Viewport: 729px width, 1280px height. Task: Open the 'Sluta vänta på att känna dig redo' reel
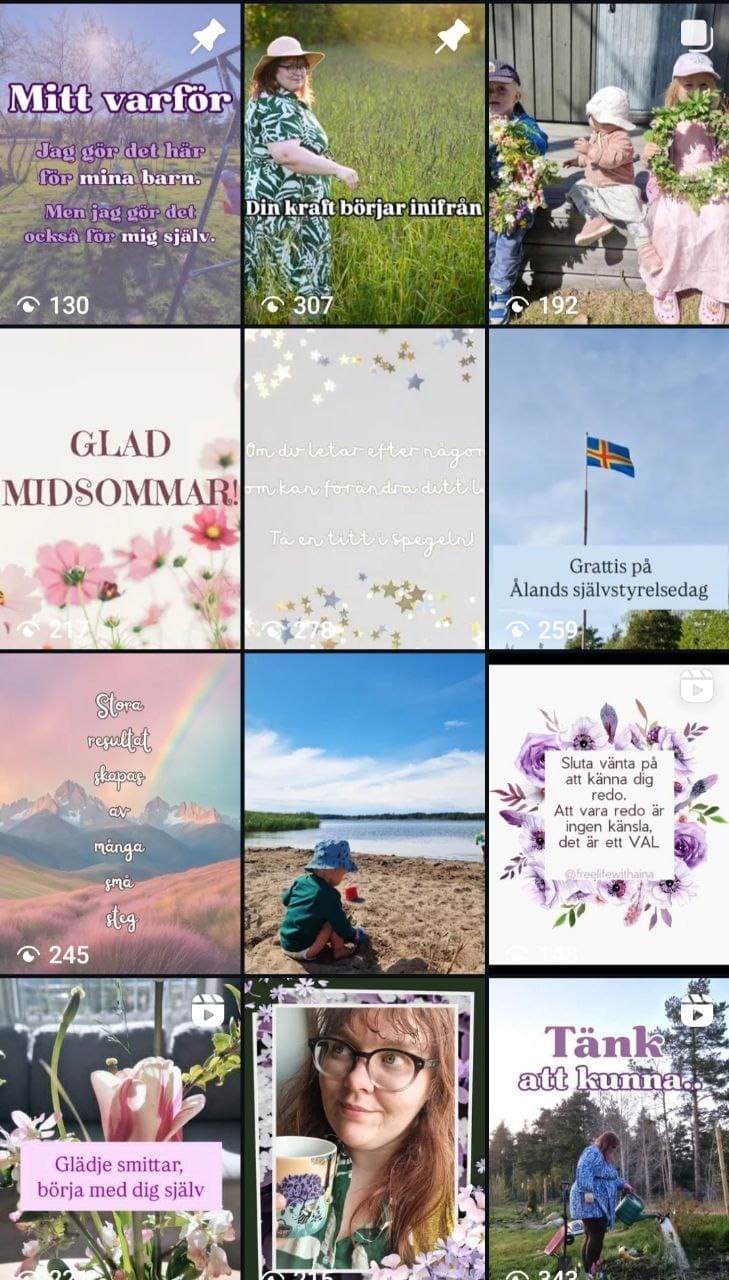tap(608, 812)
